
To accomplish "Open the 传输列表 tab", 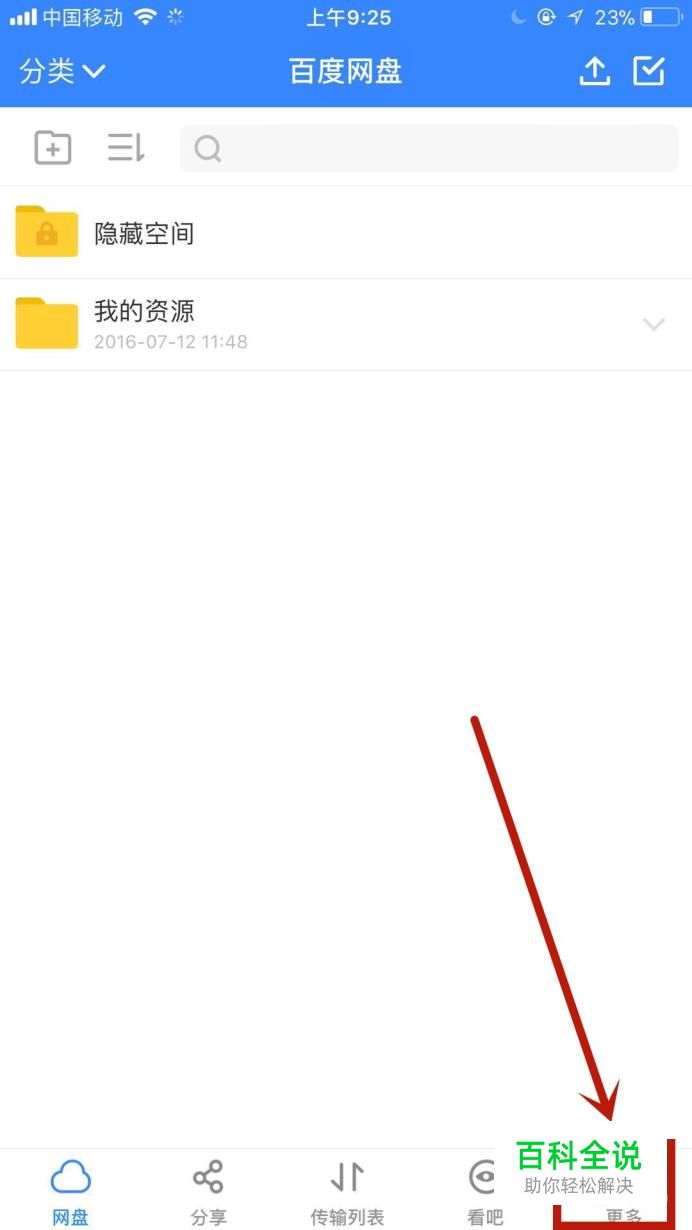I will click(x=346, y=1192).
